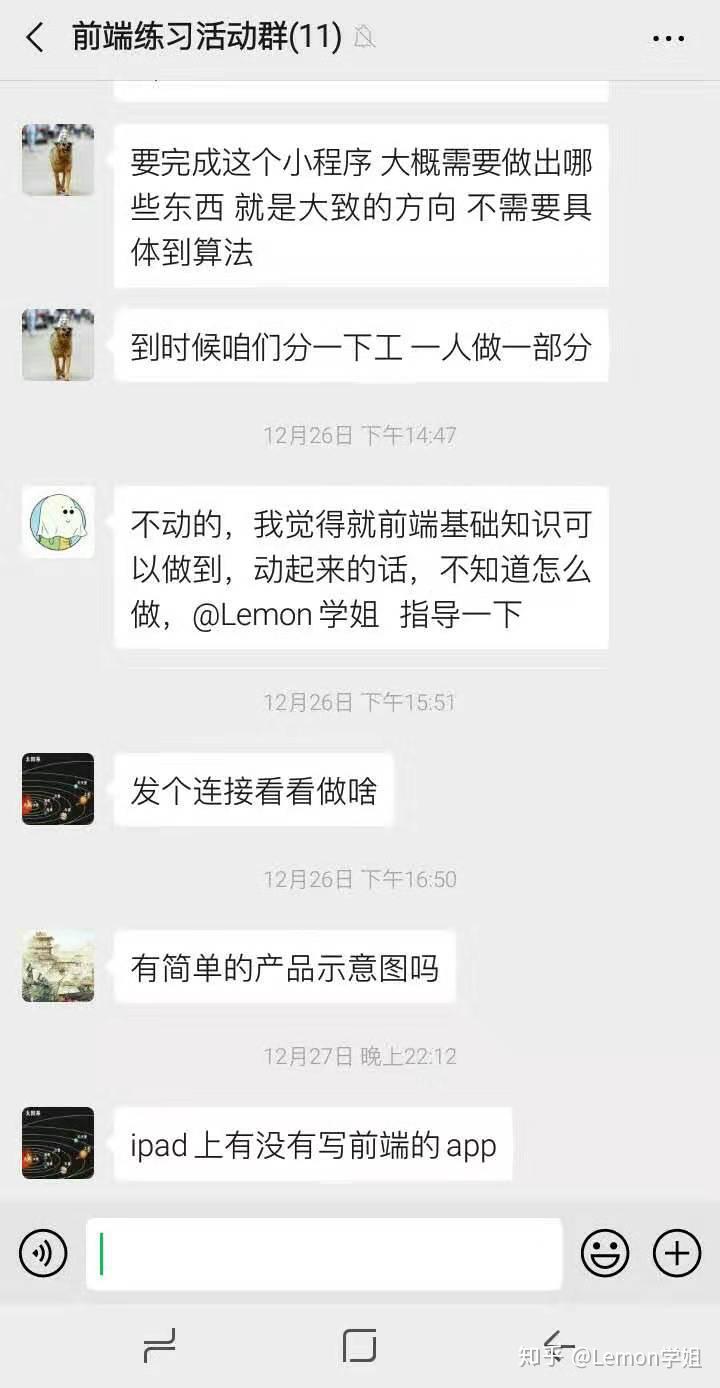
Task: Tap the system home button
Action: [x=359, y=1346]
